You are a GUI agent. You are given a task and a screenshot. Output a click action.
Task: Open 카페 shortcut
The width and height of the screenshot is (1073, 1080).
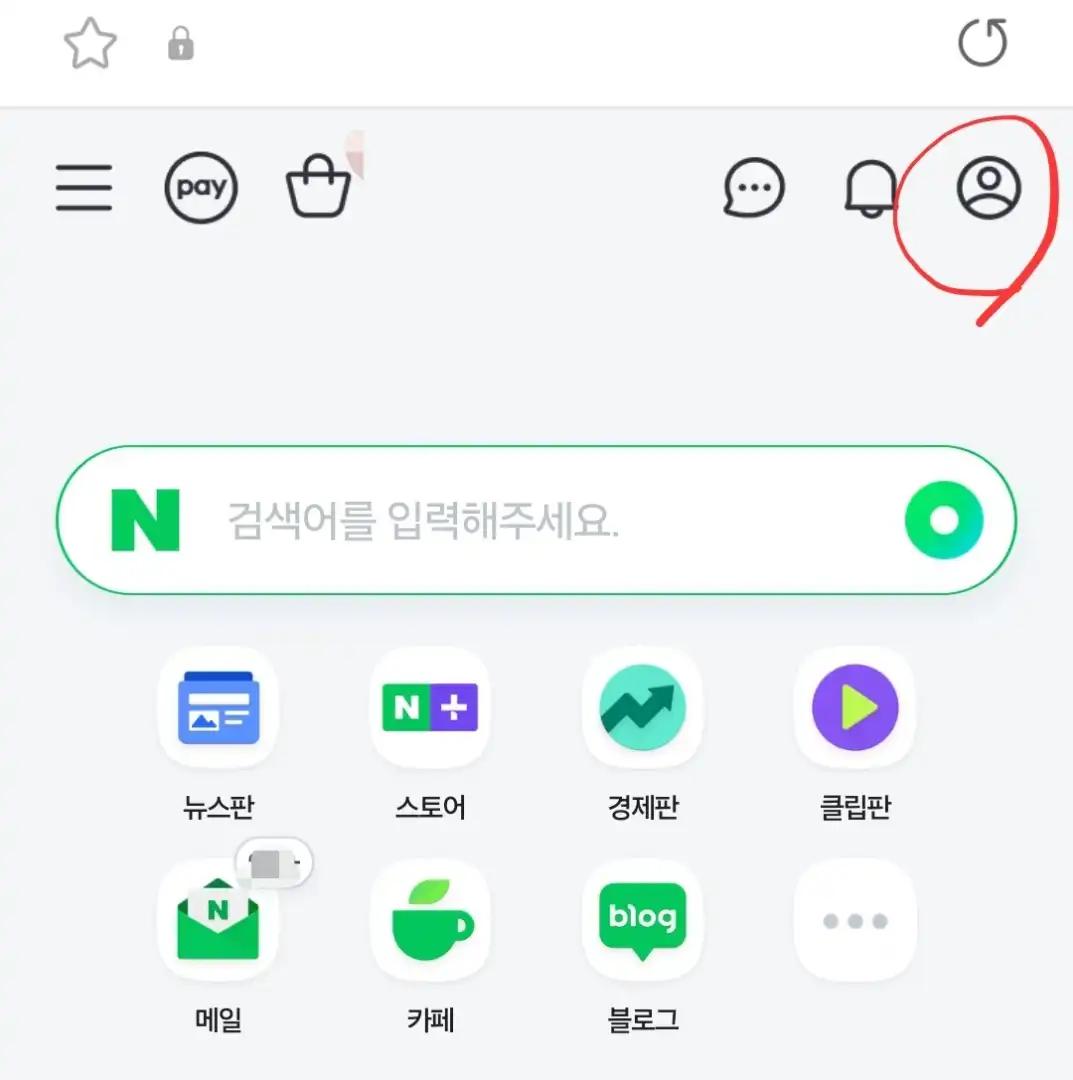tap(430, 920)
